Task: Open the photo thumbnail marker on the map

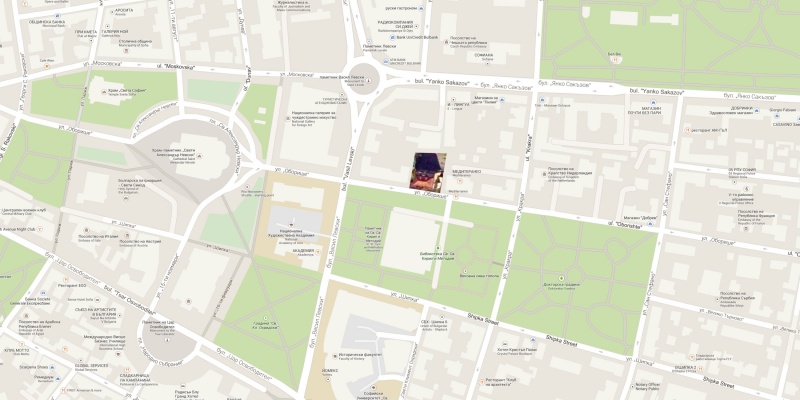Action: click(429, 170)
